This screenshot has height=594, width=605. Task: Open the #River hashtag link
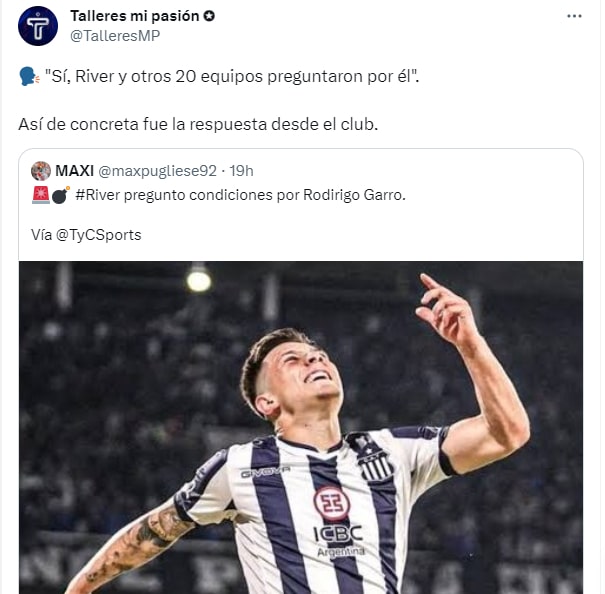(x=99, y=194)
